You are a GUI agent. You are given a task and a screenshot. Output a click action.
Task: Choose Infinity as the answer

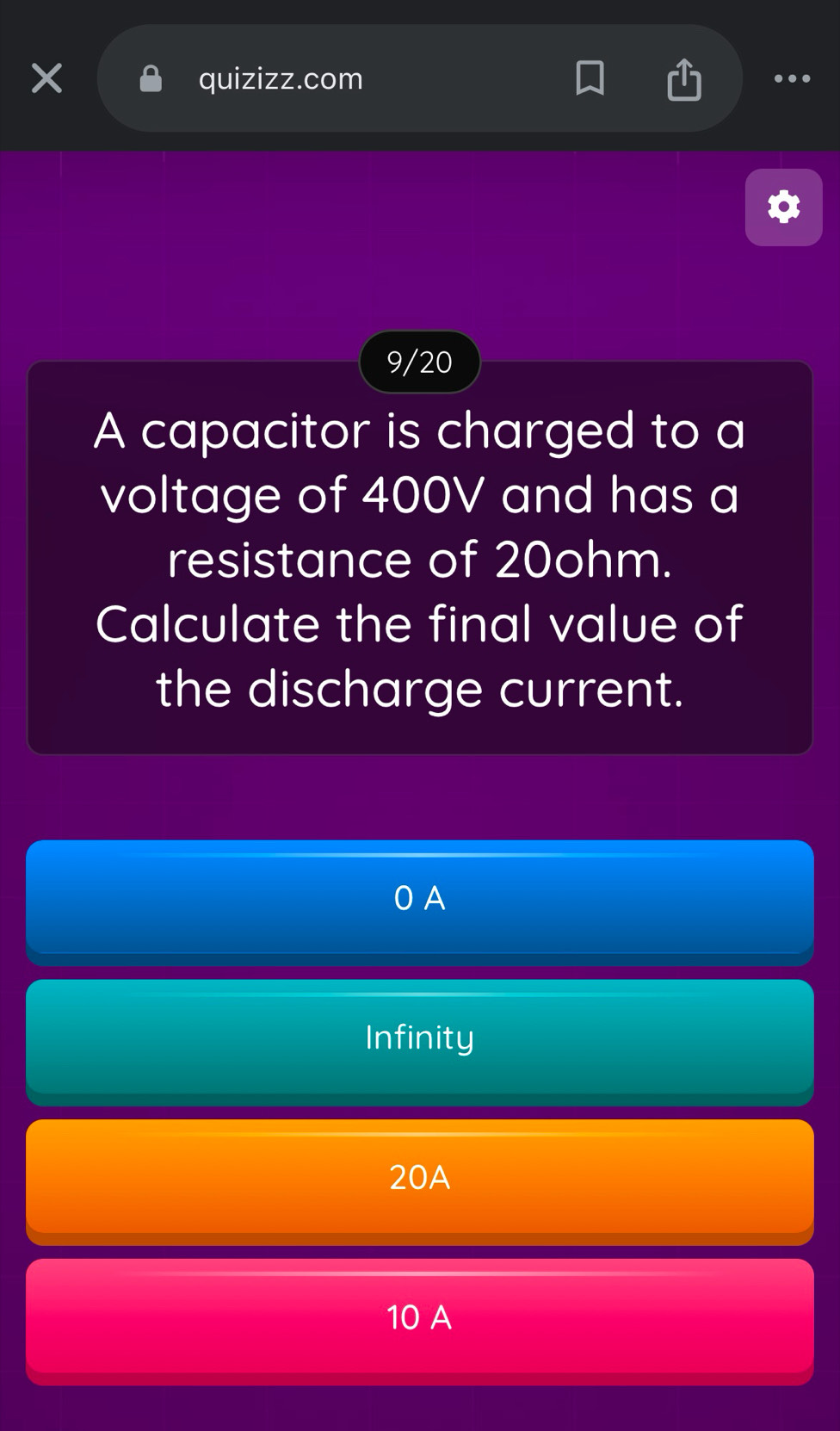[x=420, y=1038]
